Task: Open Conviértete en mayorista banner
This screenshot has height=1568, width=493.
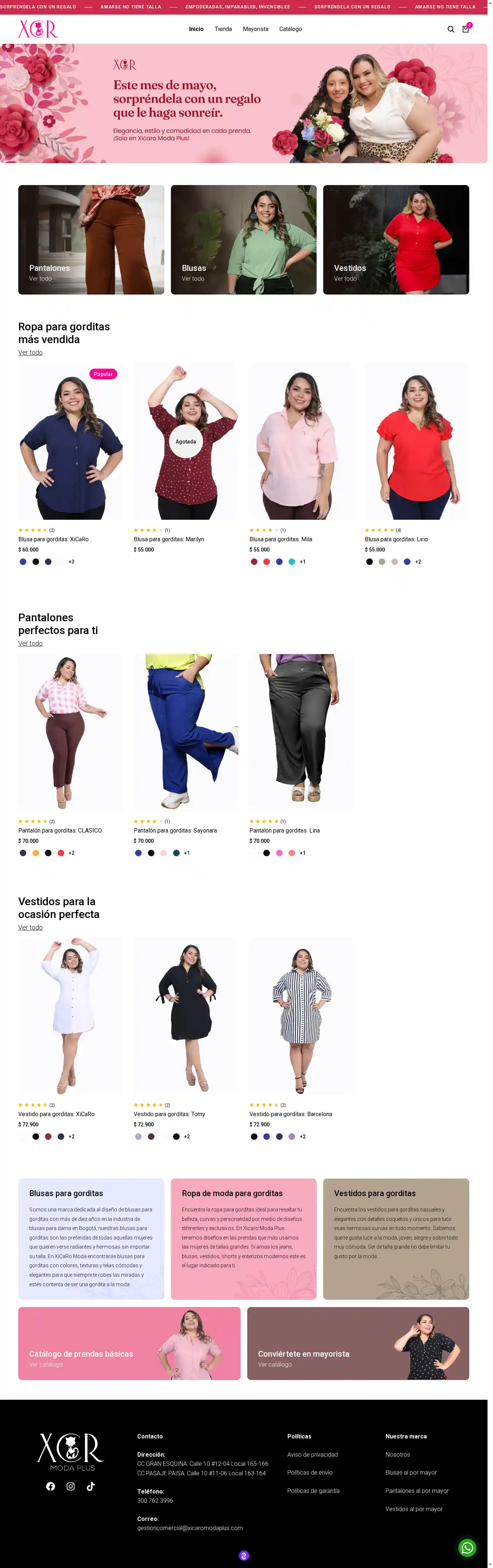Action: coord(358,1344)
